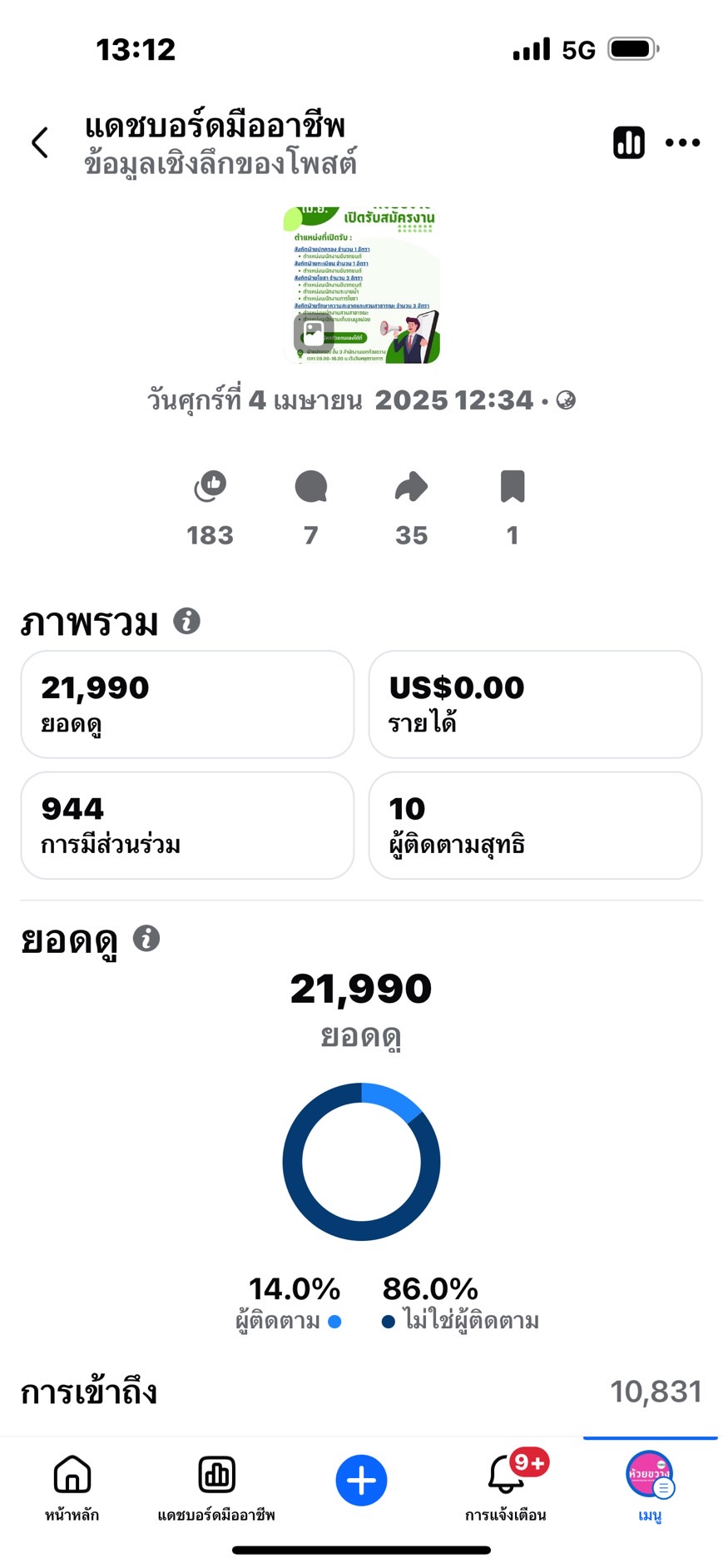Open the three-dot overflow menu
The image size is (723, 1568).
(x=682, y=142)
